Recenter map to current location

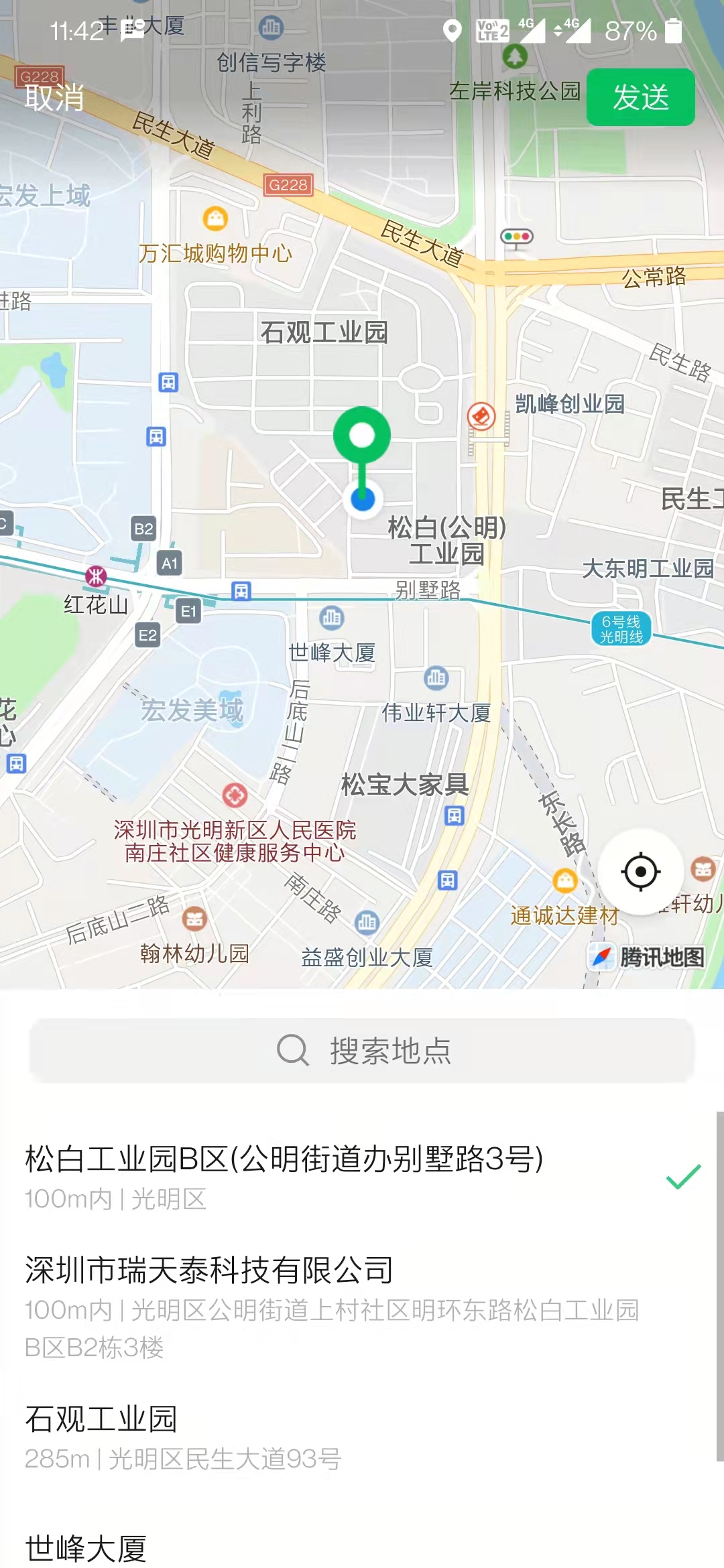tap(640, 872)
